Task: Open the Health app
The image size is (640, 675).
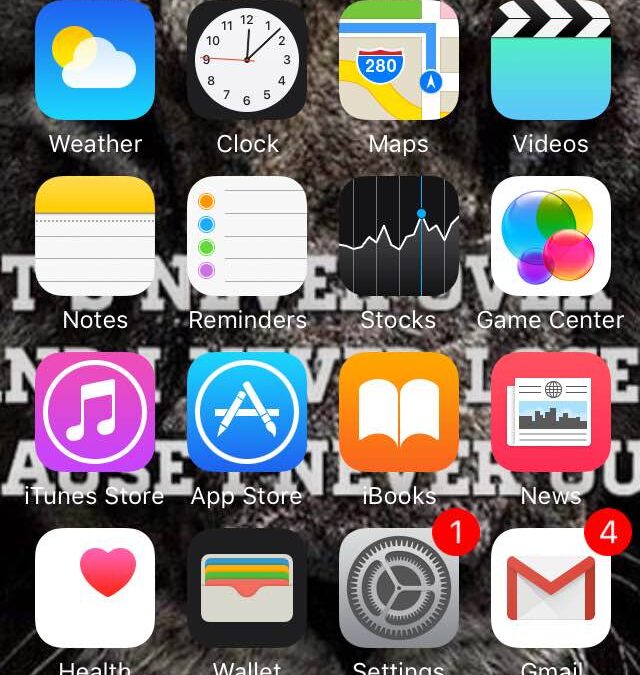Action: pyautogui.click(x=95, y=587)
